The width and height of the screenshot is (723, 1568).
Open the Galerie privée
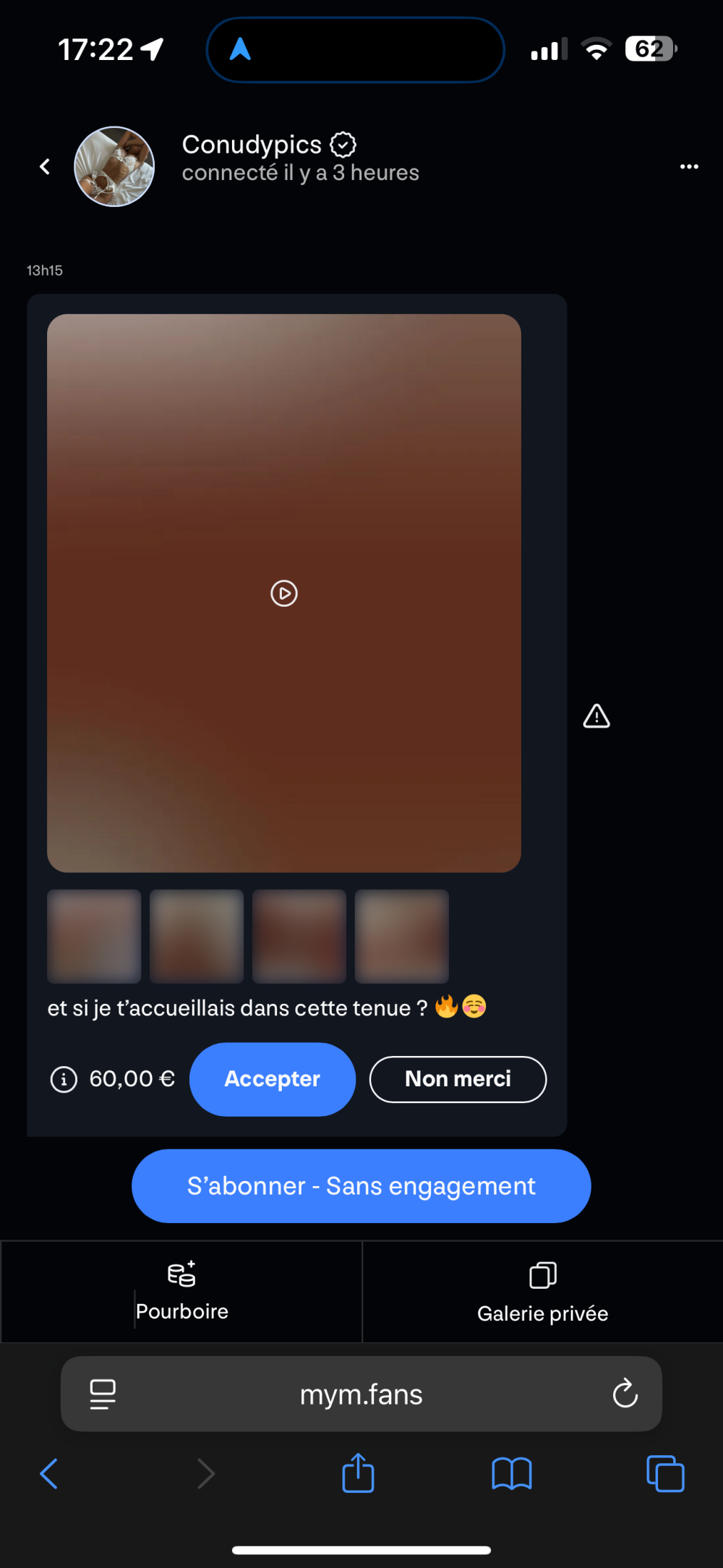click(x=542, y=1293)
